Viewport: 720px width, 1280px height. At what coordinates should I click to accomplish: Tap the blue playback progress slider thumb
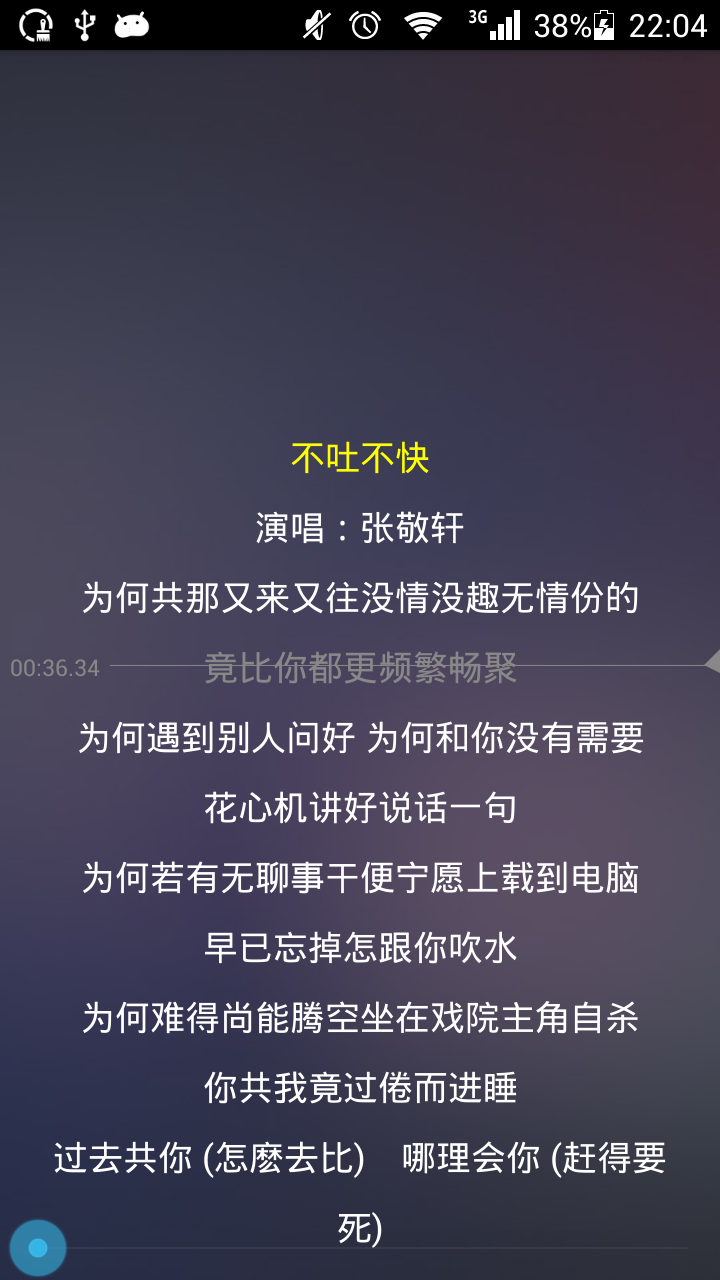click(38, 1247)
